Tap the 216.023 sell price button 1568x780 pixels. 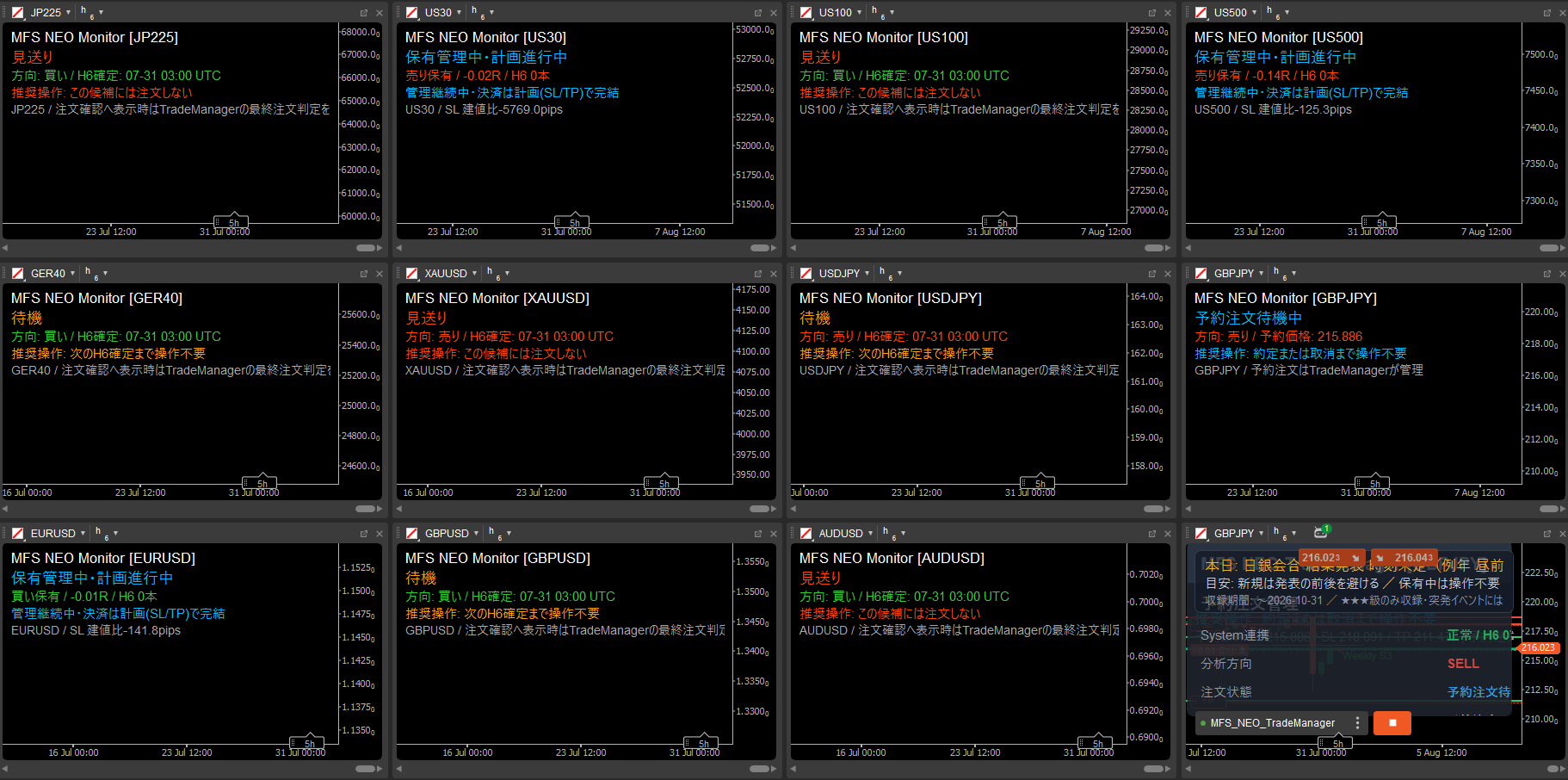pos(1330,558)
